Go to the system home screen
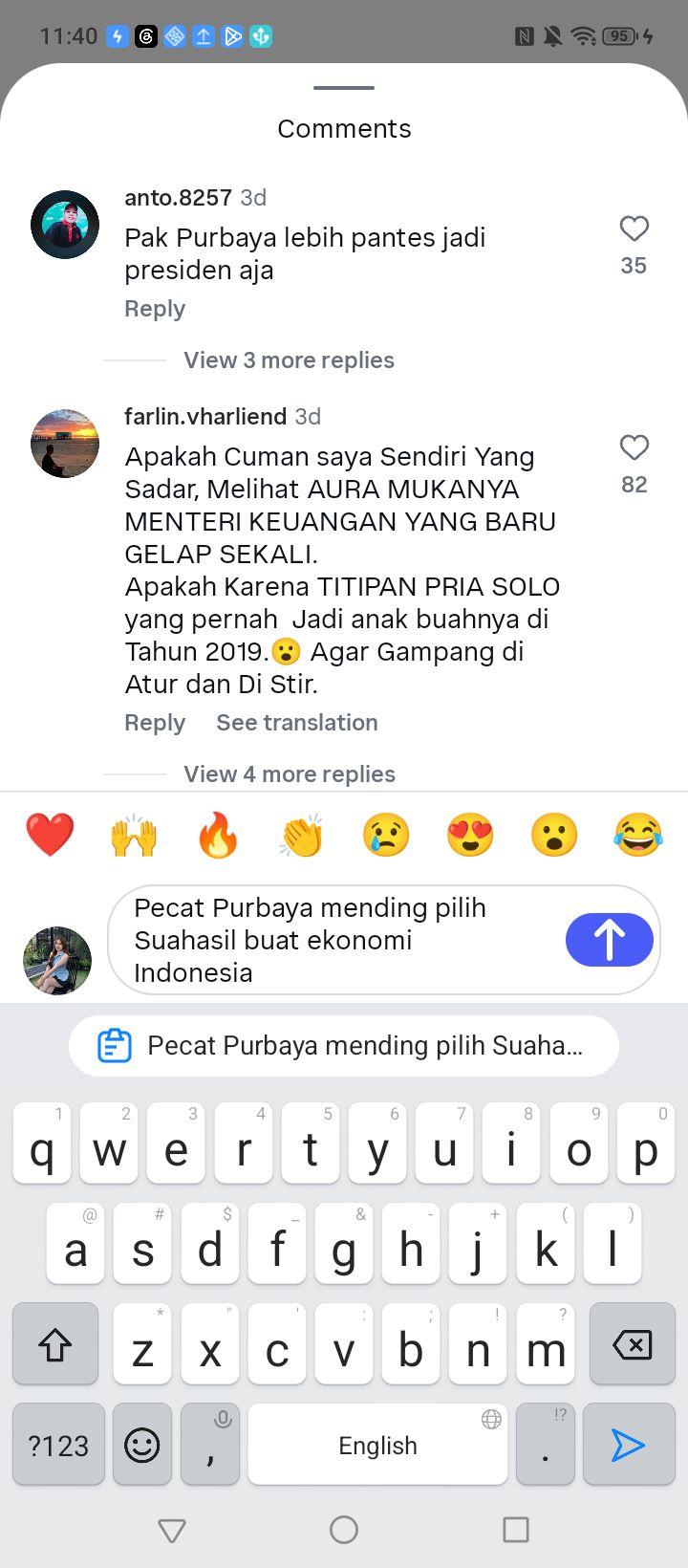The width and height of the screenshot is (688, 1568). (x=344, y=1530)
